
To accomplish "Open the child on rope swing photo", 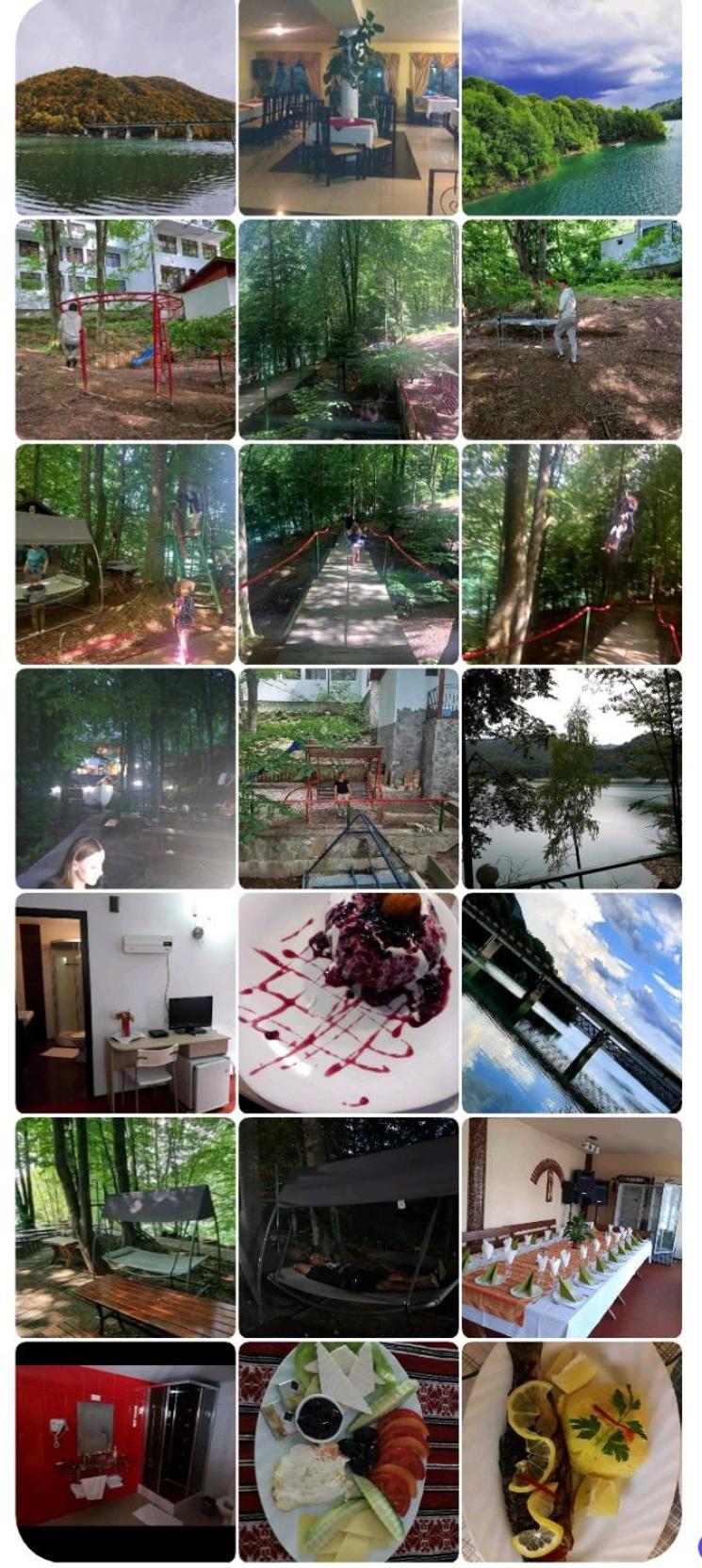I will [x=571, y=554].
